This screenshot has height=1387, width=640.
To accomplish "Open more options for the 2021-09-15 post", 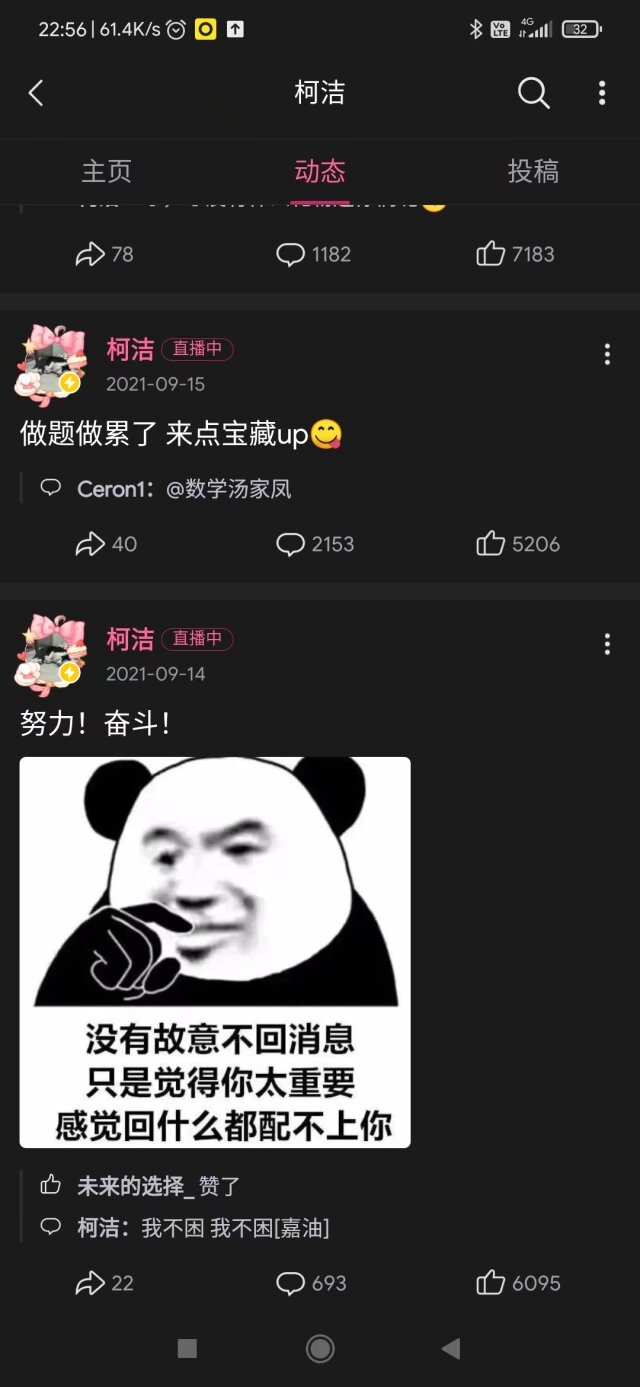I will pos(606,354).
